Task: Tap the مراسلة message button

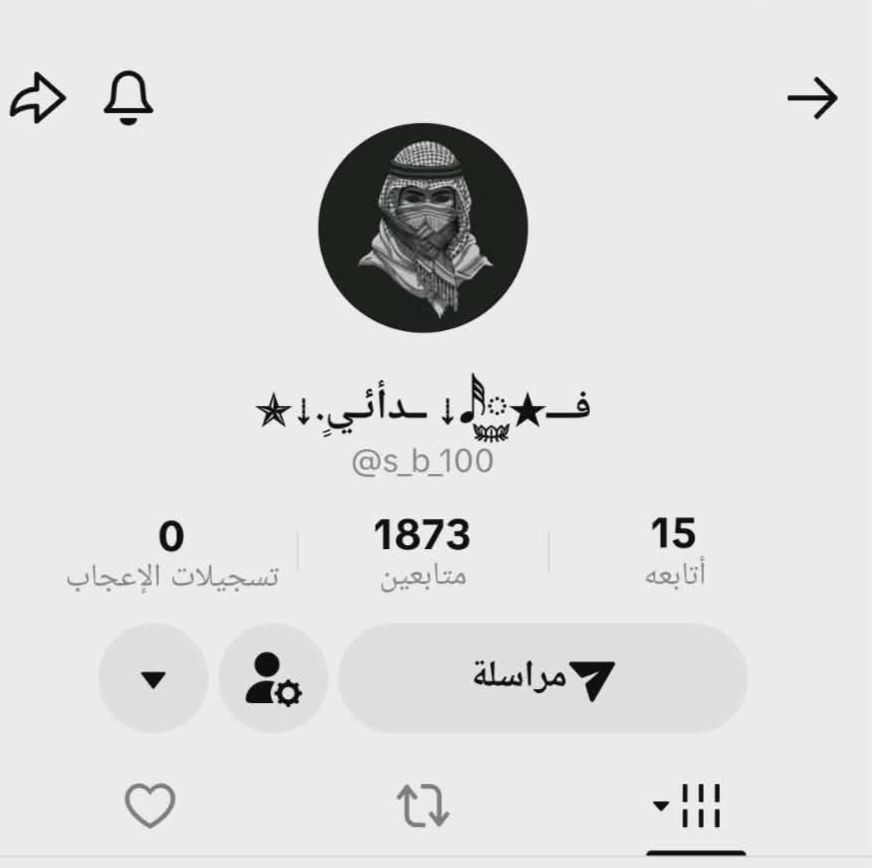Action: coord(543,679)
